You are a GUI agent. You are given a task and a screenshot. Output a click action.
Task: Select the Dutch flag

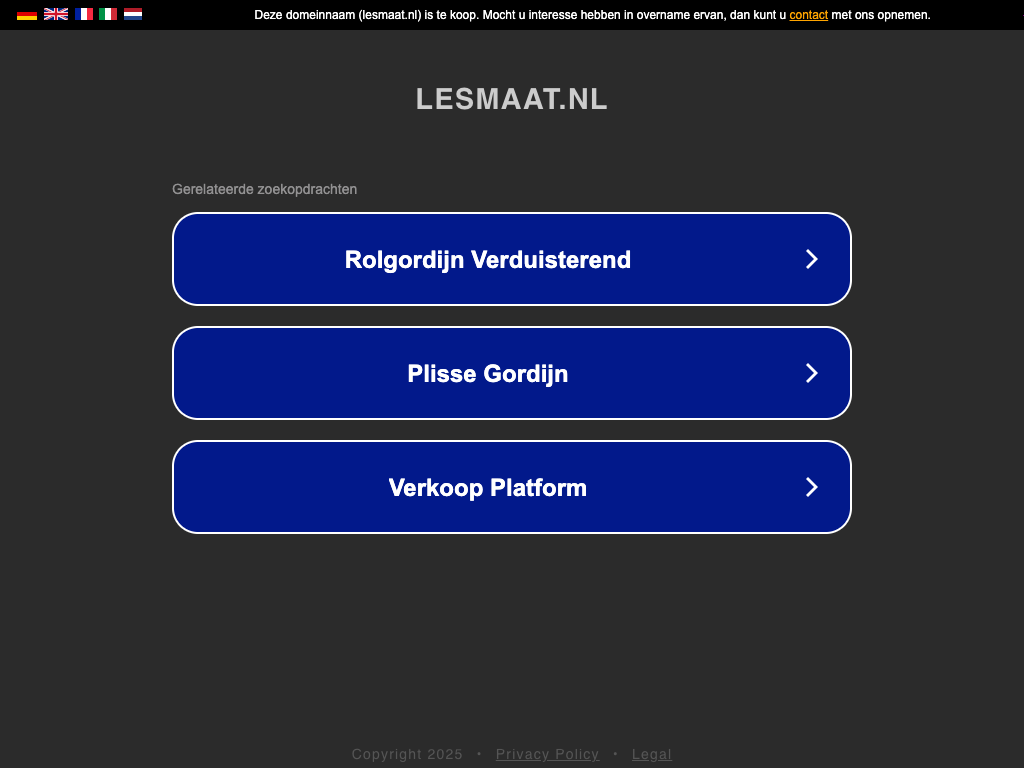click(x=133, y=14)
